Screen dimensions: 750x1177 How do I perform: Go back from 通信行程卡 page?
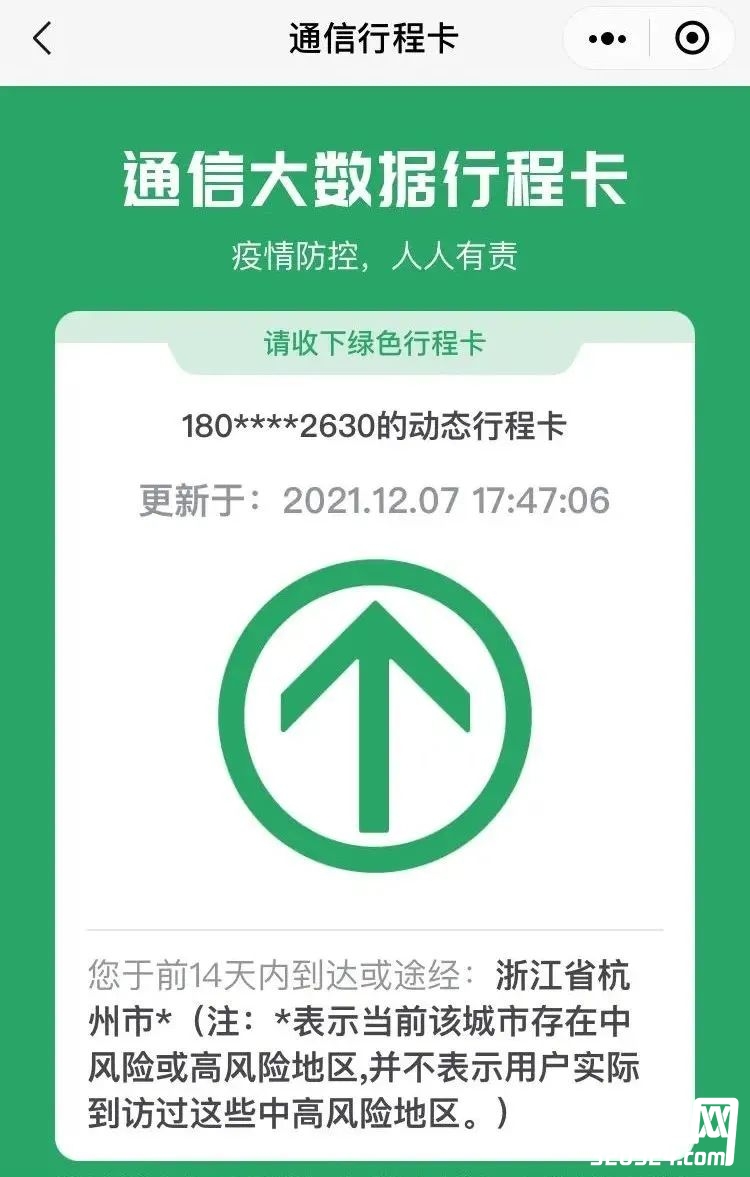click(x=41, y=39)
